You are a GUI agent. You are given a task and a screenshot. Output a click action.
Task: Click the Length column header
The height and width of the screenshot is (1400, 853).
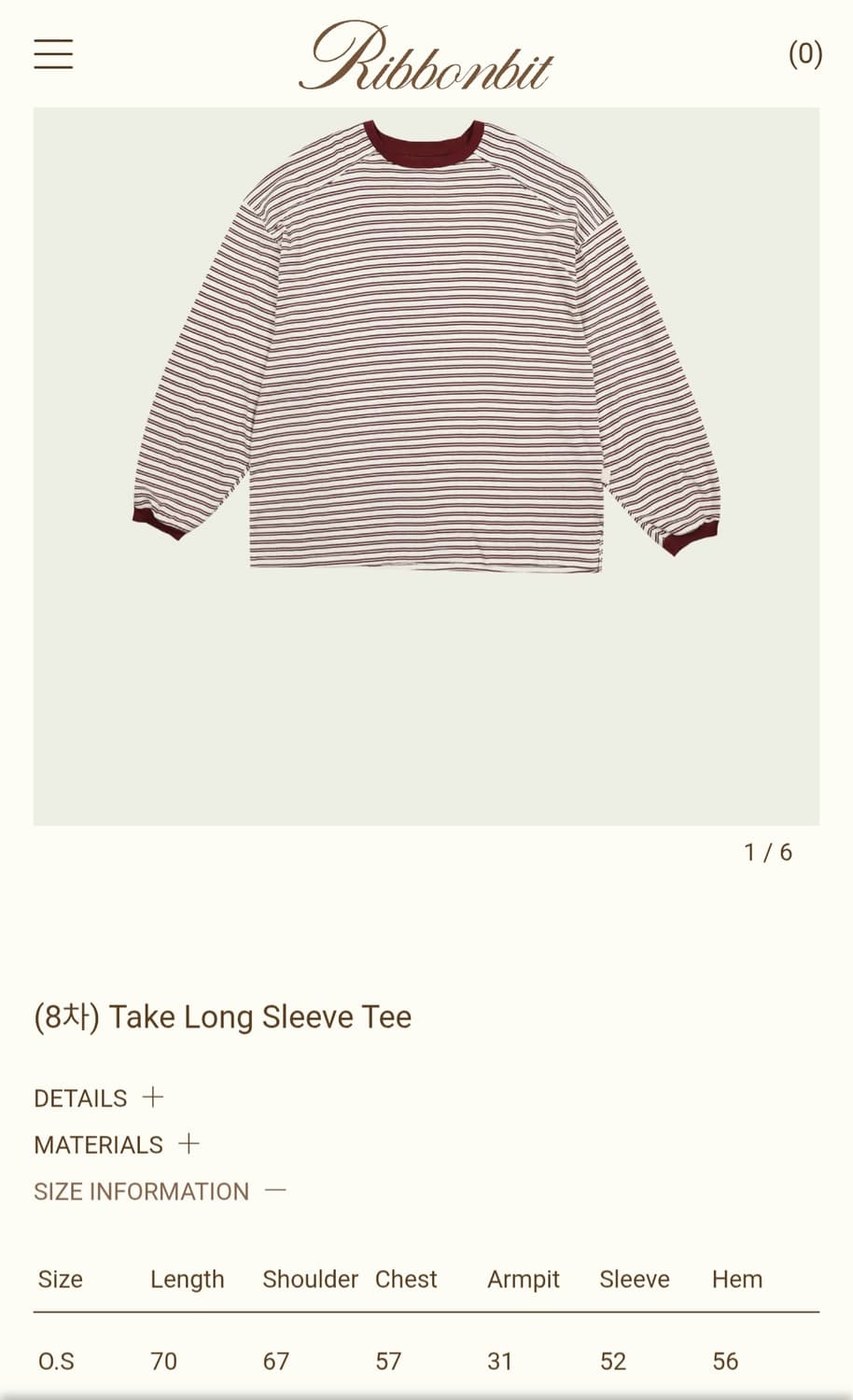(187, 1280)
